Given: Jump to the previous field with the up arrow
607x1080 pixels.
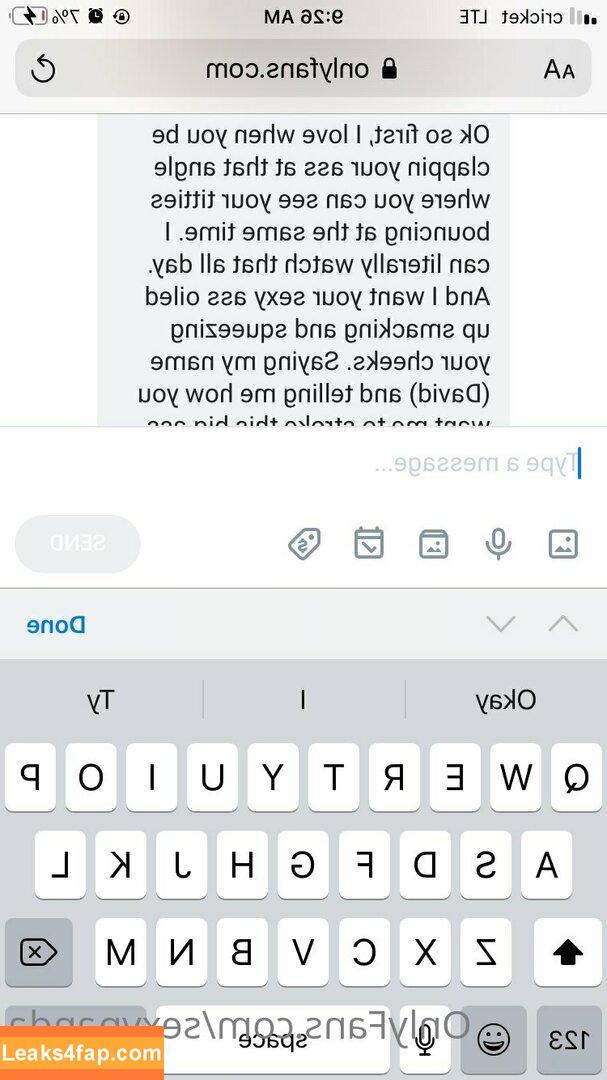Looking at the screenshot, I should click(x=563, y=625).
